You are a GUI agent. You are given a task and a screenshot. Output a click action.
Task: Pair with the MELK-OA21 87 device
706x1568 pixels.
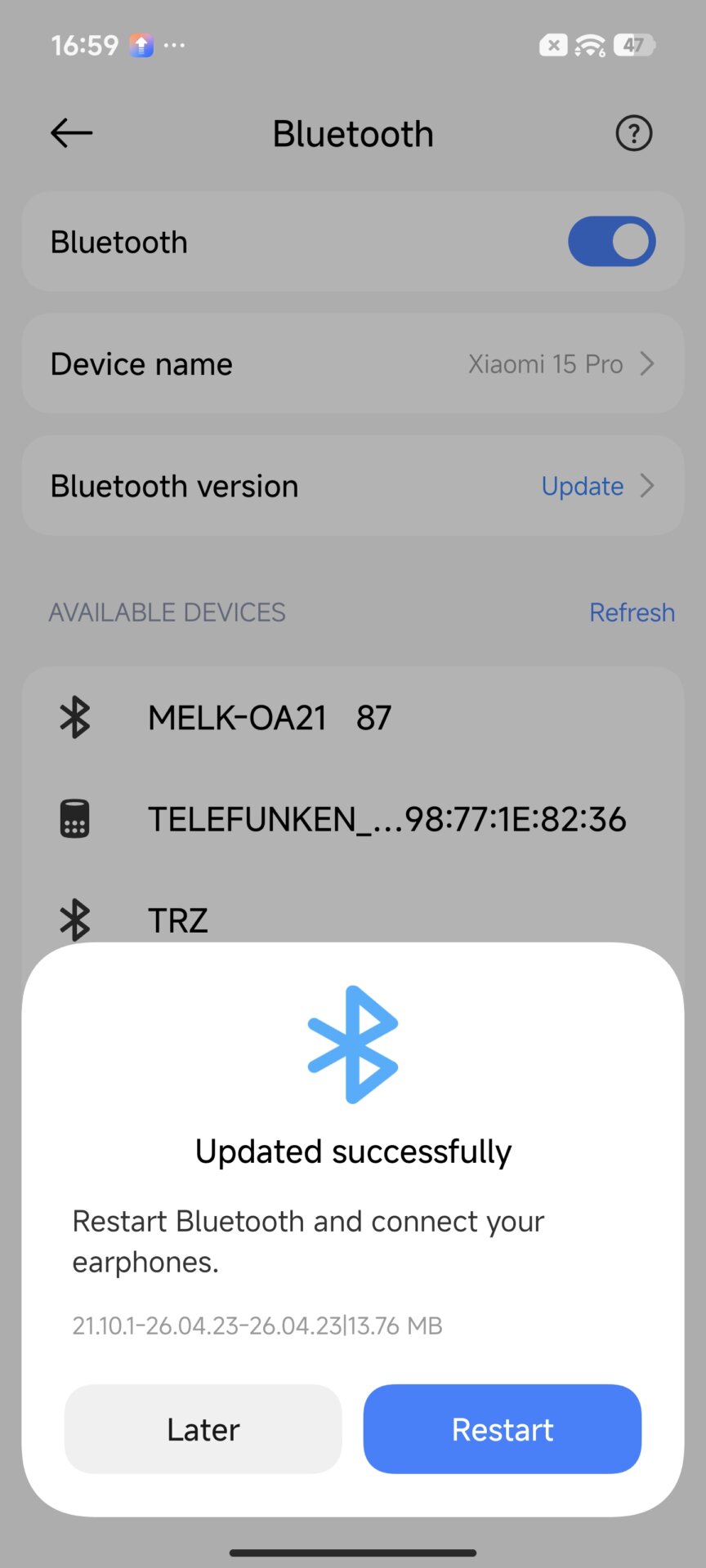point(270,718)
